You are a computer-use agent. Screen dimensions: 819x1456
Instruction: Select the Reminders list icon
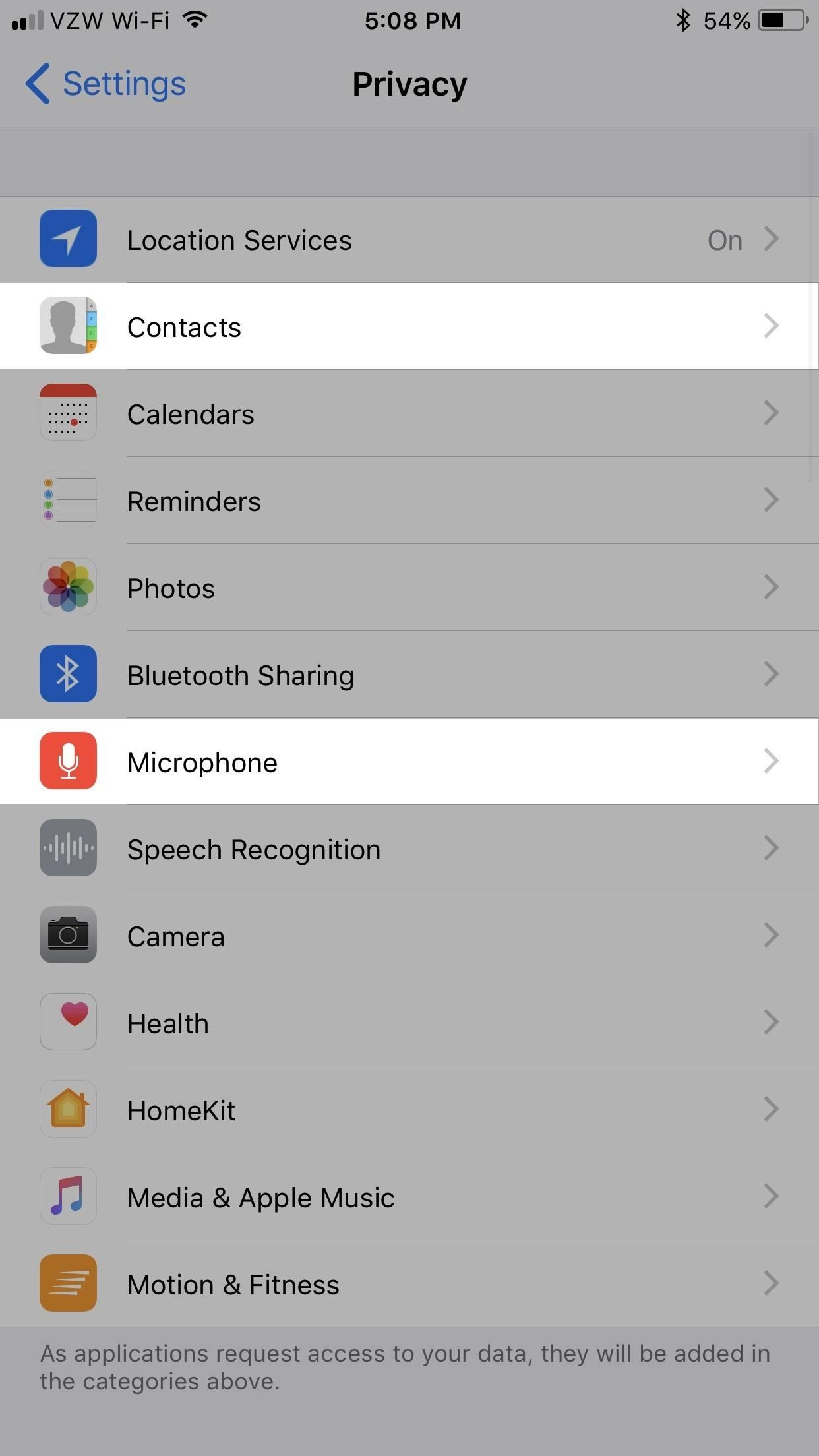(68, 500)
